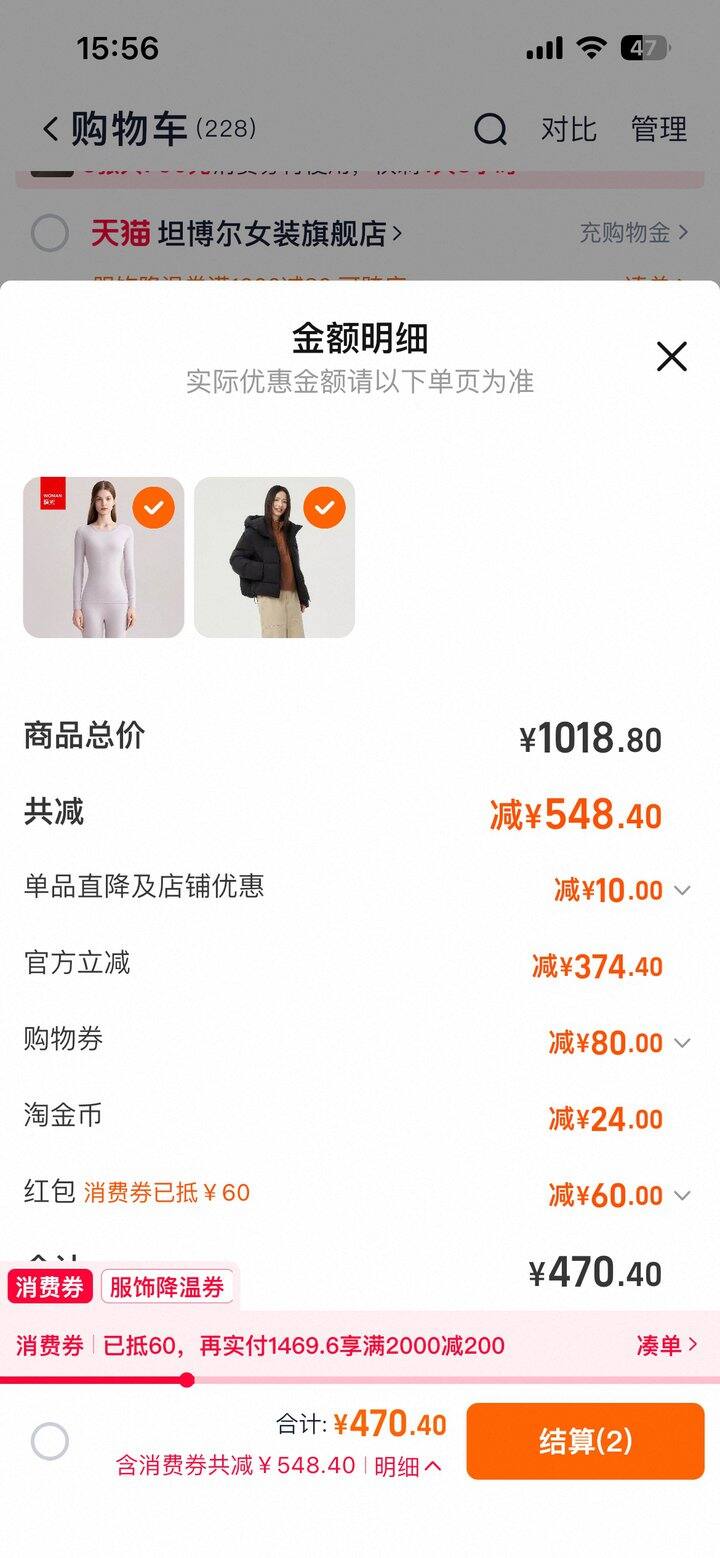Select the 坦博尔女装旗舰店 store checkbox
This screenshot has height=1558, width=720.
pos(50,234)
